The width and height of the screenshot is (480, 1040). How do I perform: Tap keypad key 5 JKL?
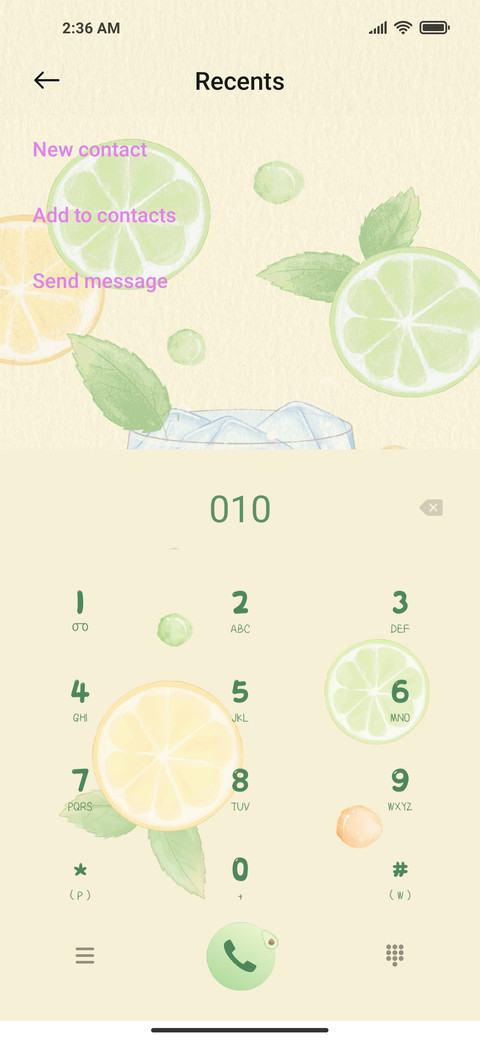[x=240, y=700]
